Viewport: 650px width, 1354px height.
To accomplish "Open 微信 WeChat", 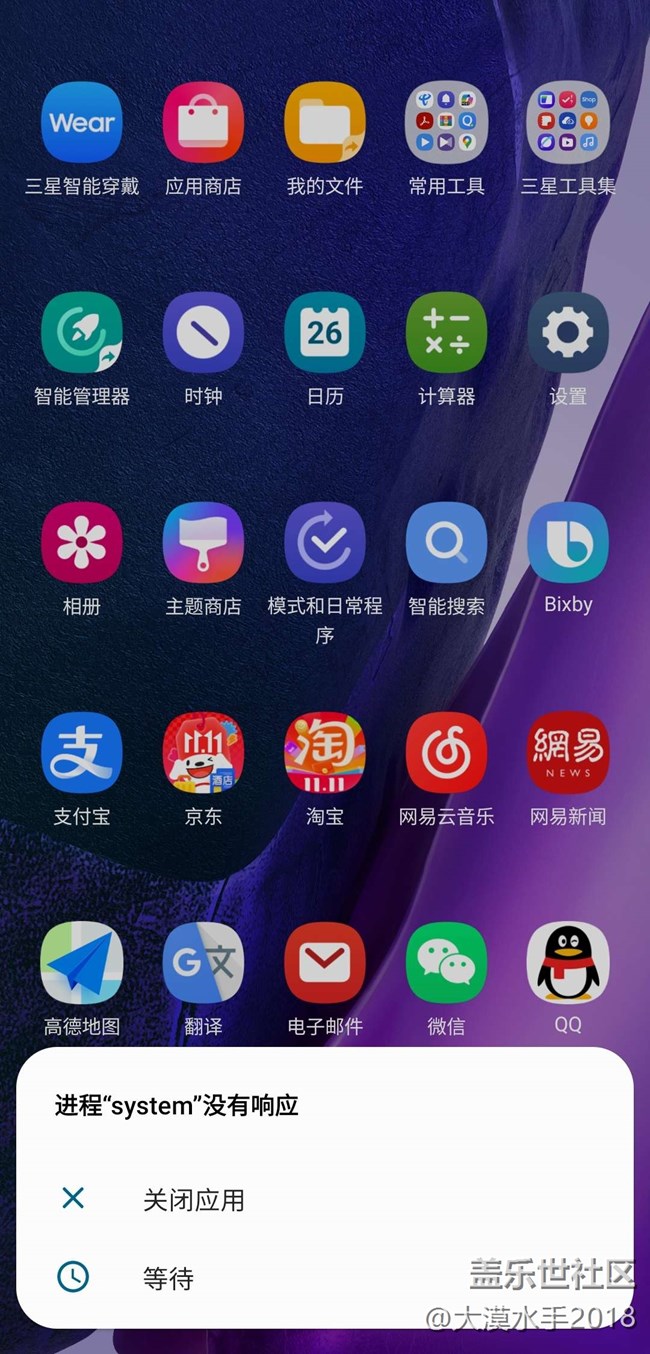I will pos(446,964).
